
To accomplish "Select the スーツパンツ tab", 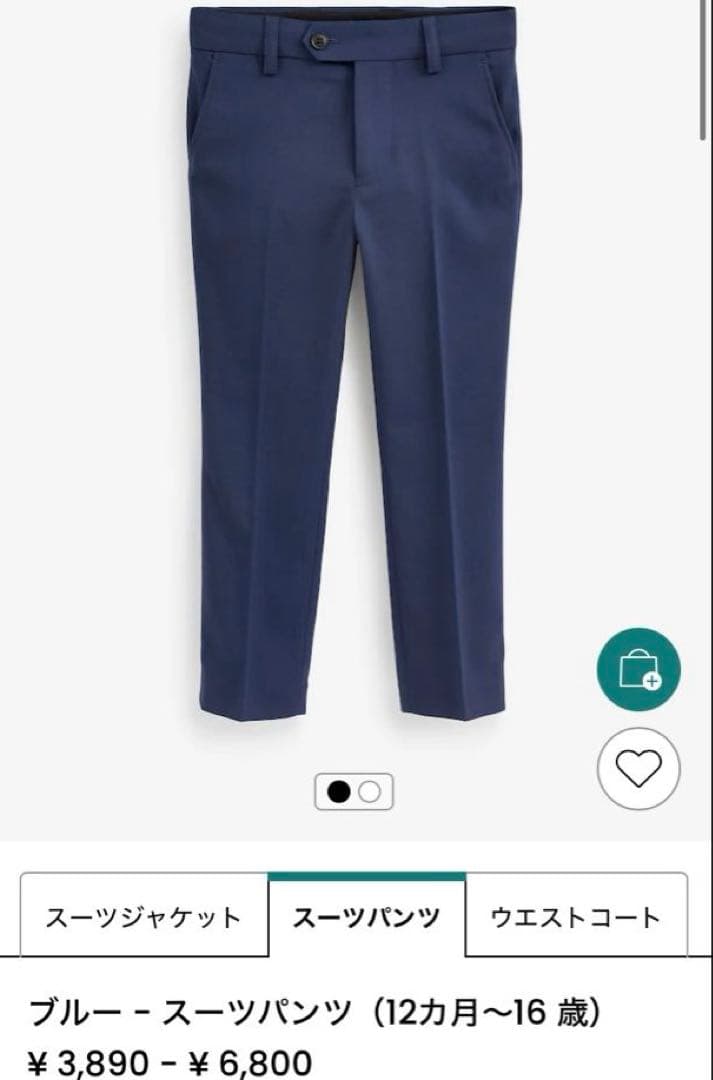I will click(366, 916).
